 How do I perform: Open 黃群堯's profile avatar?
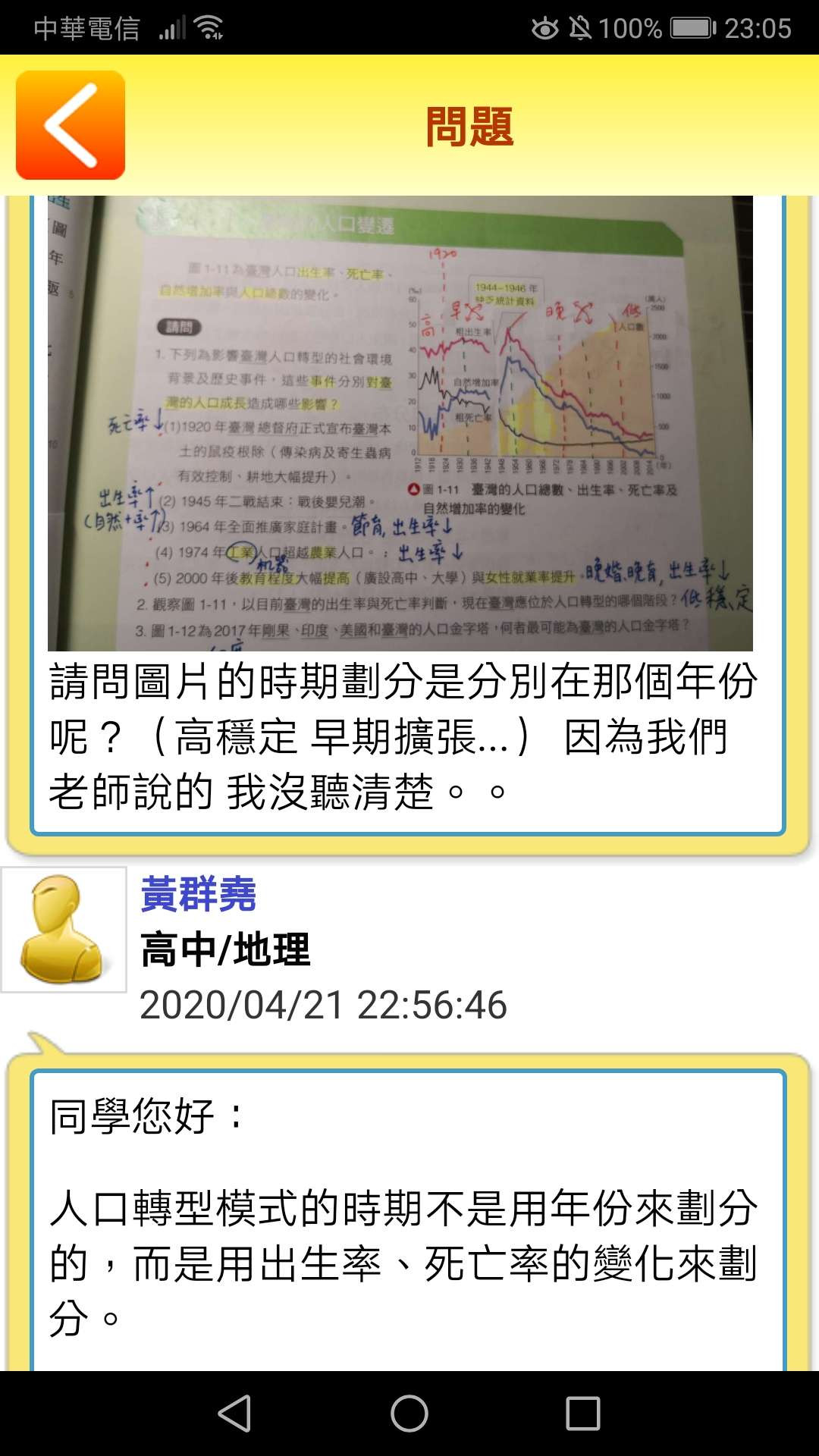64,929
